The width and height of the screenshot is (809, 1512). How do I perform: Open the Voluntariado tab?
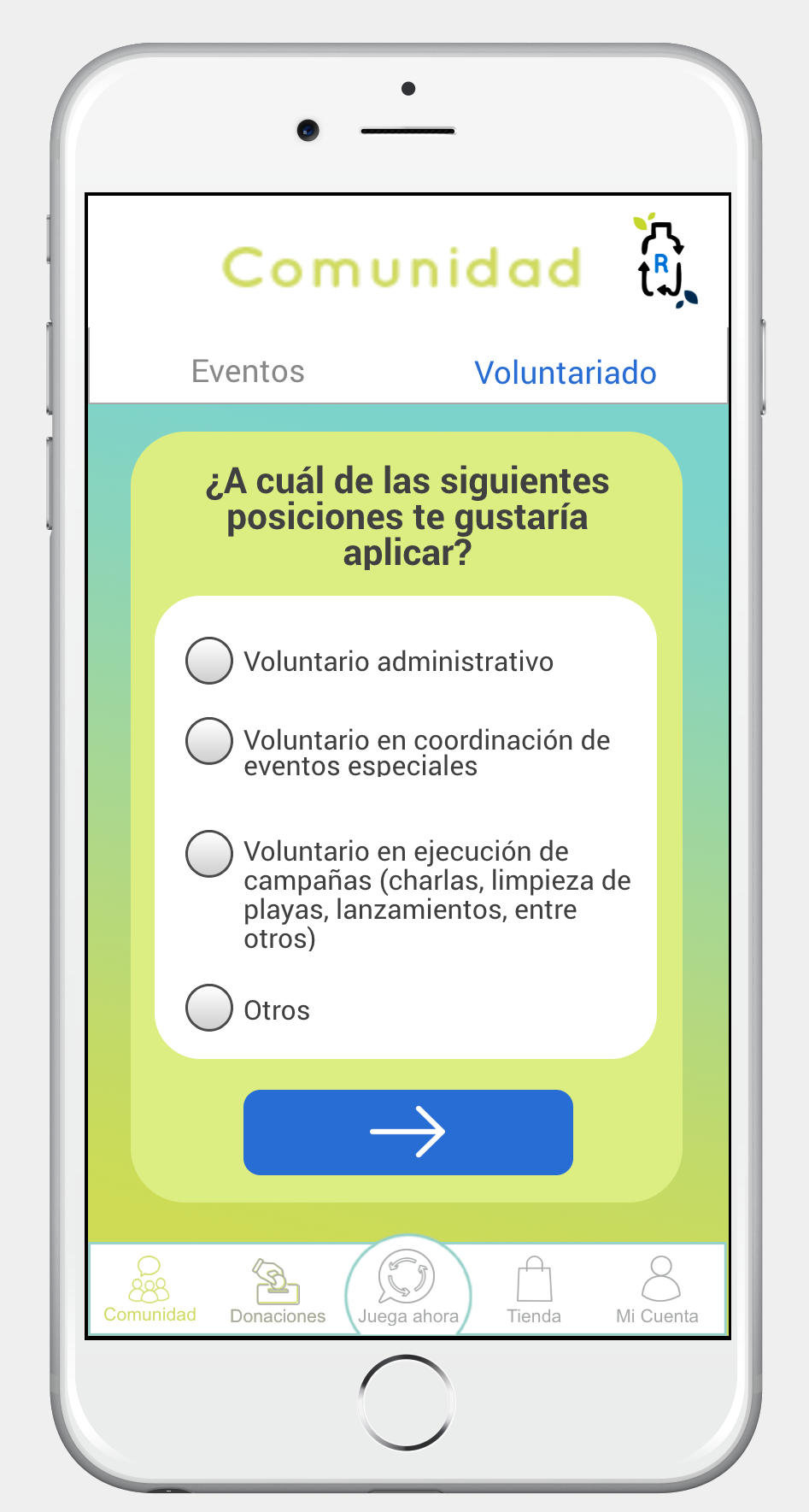[x=566, y=373]
